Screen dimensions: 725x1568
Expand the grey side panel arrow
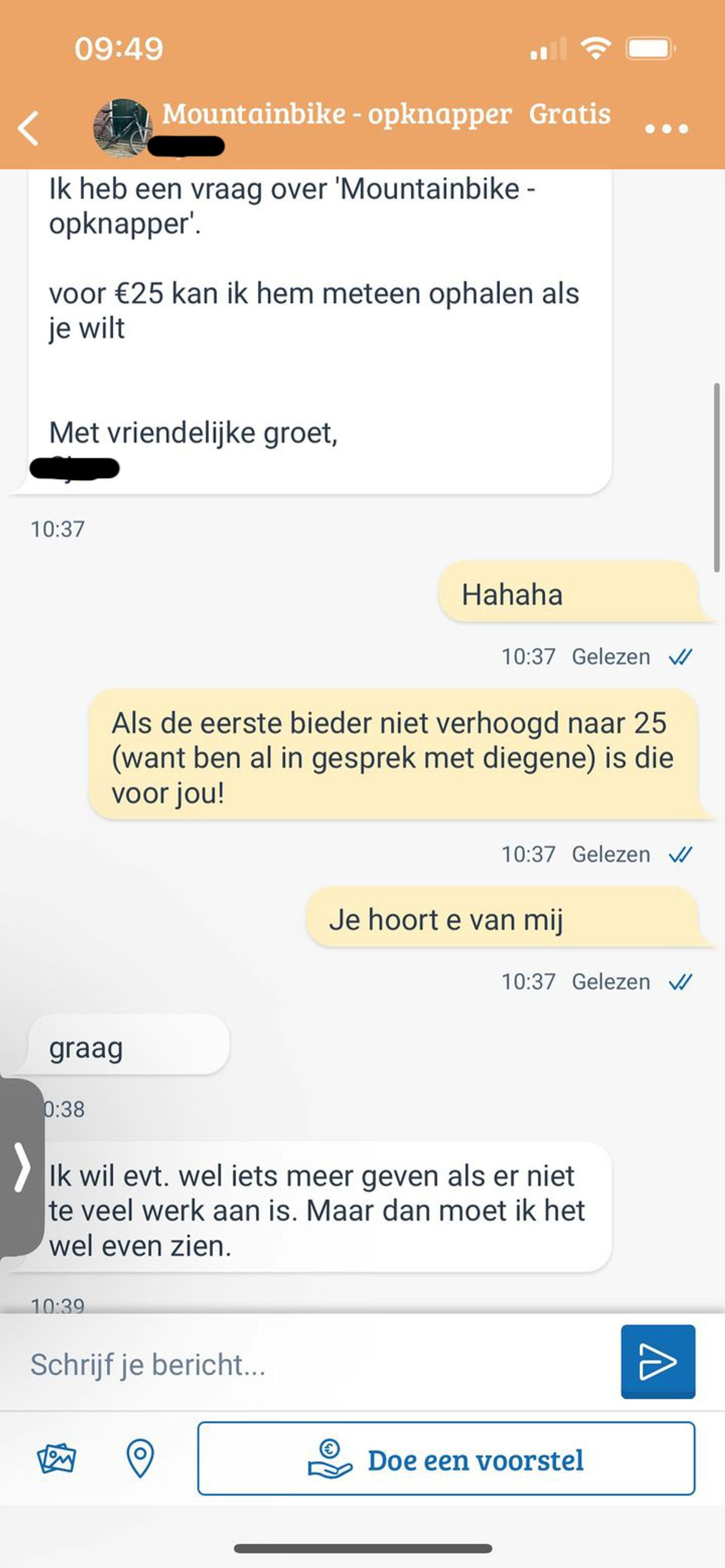[21, 1167]
